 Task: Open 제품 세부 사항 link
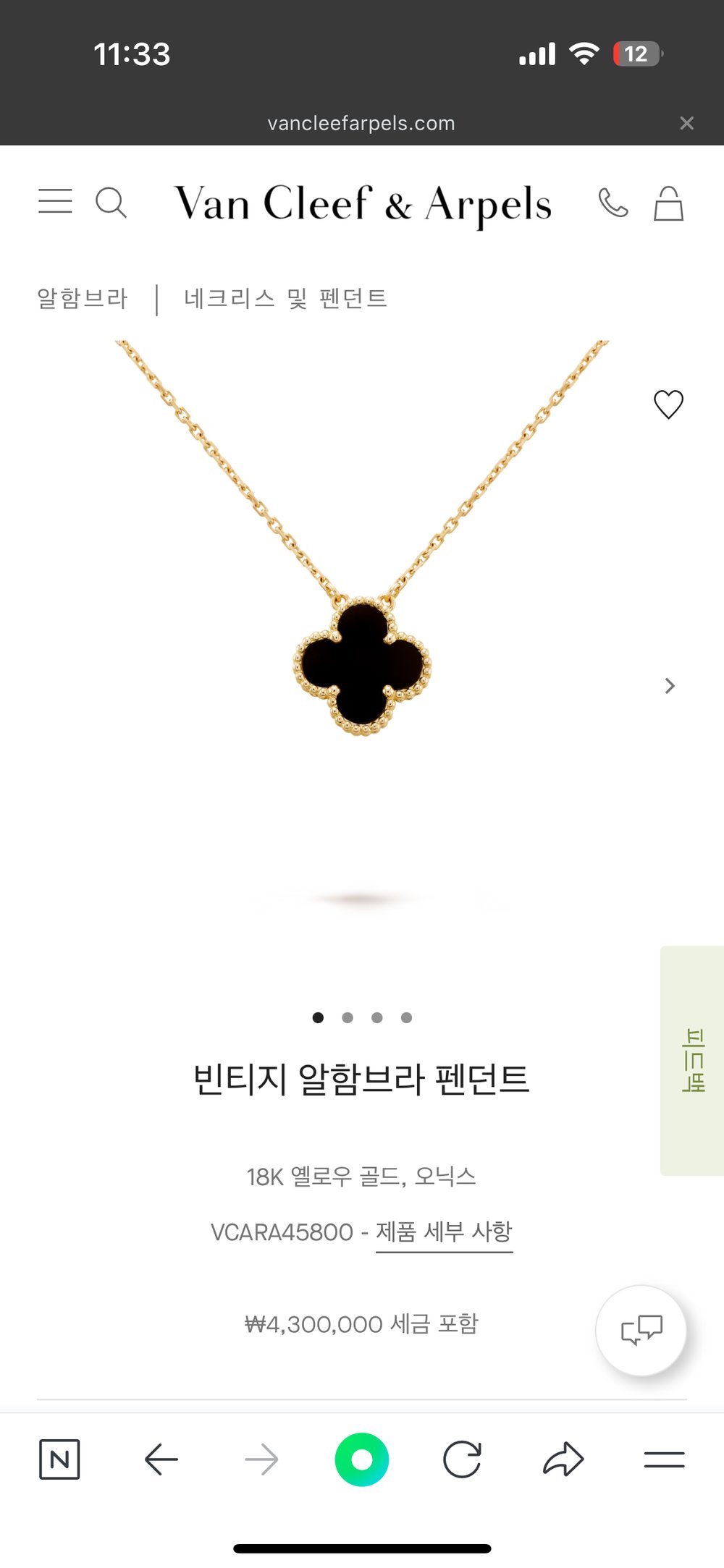[444, 1232]
